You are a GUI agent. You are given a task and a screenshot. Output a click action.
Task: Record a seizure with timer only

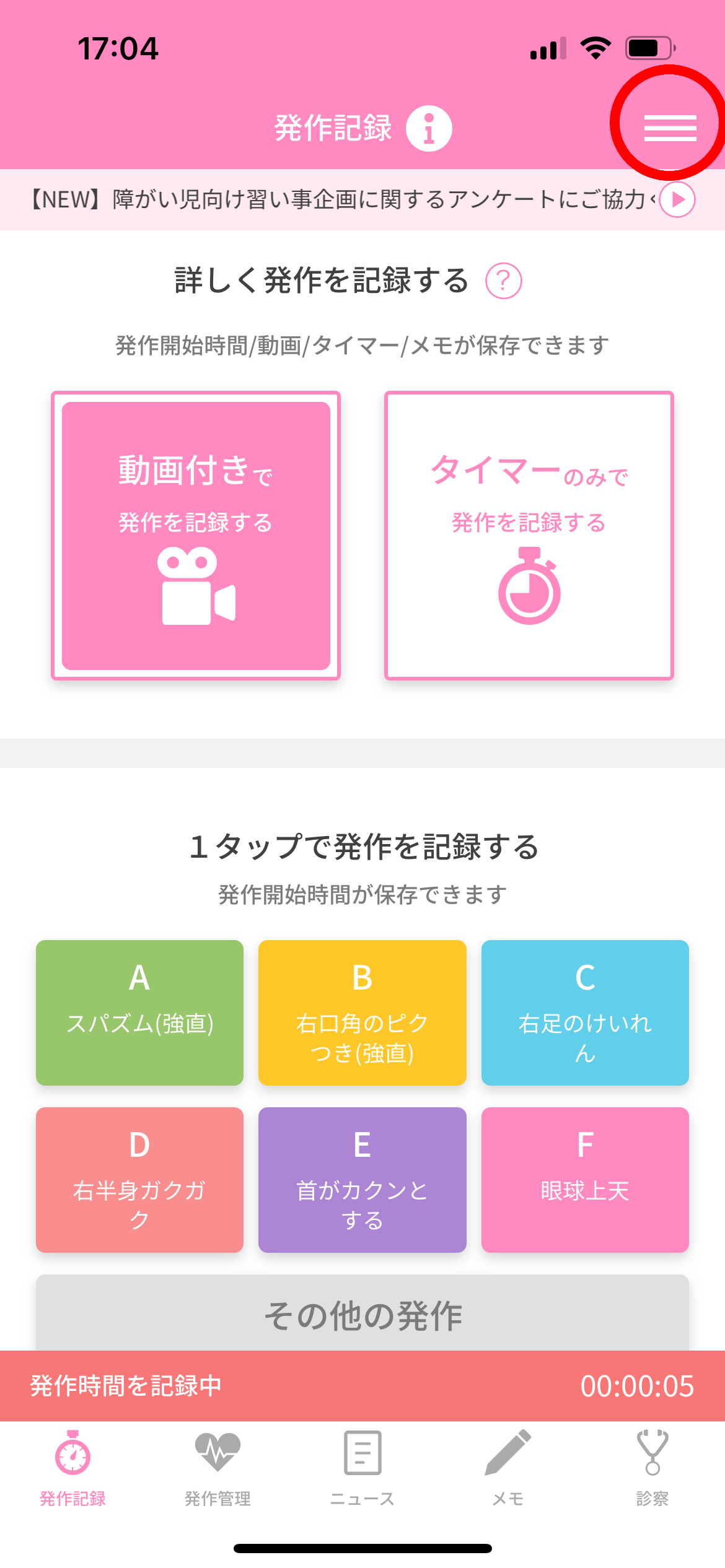(529, 536)
